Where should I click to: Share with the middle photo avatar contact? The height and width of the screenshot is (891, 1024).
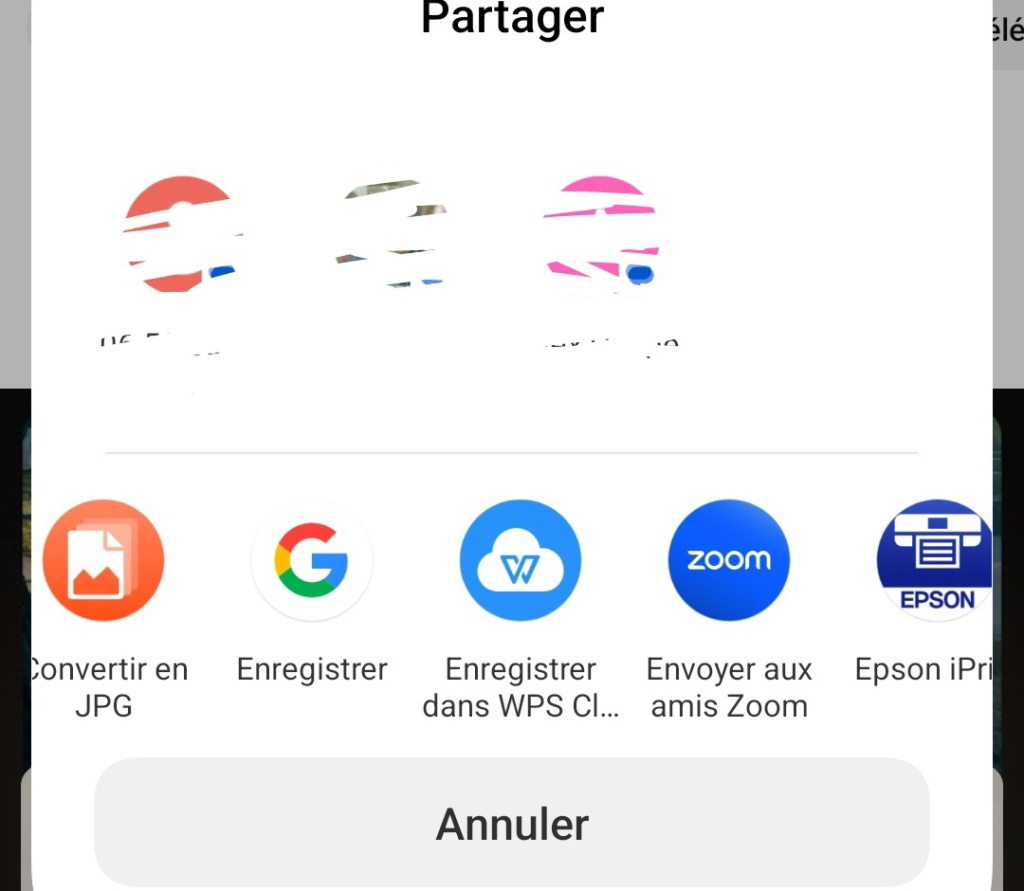pyautogui.click(x=390, y=236)
